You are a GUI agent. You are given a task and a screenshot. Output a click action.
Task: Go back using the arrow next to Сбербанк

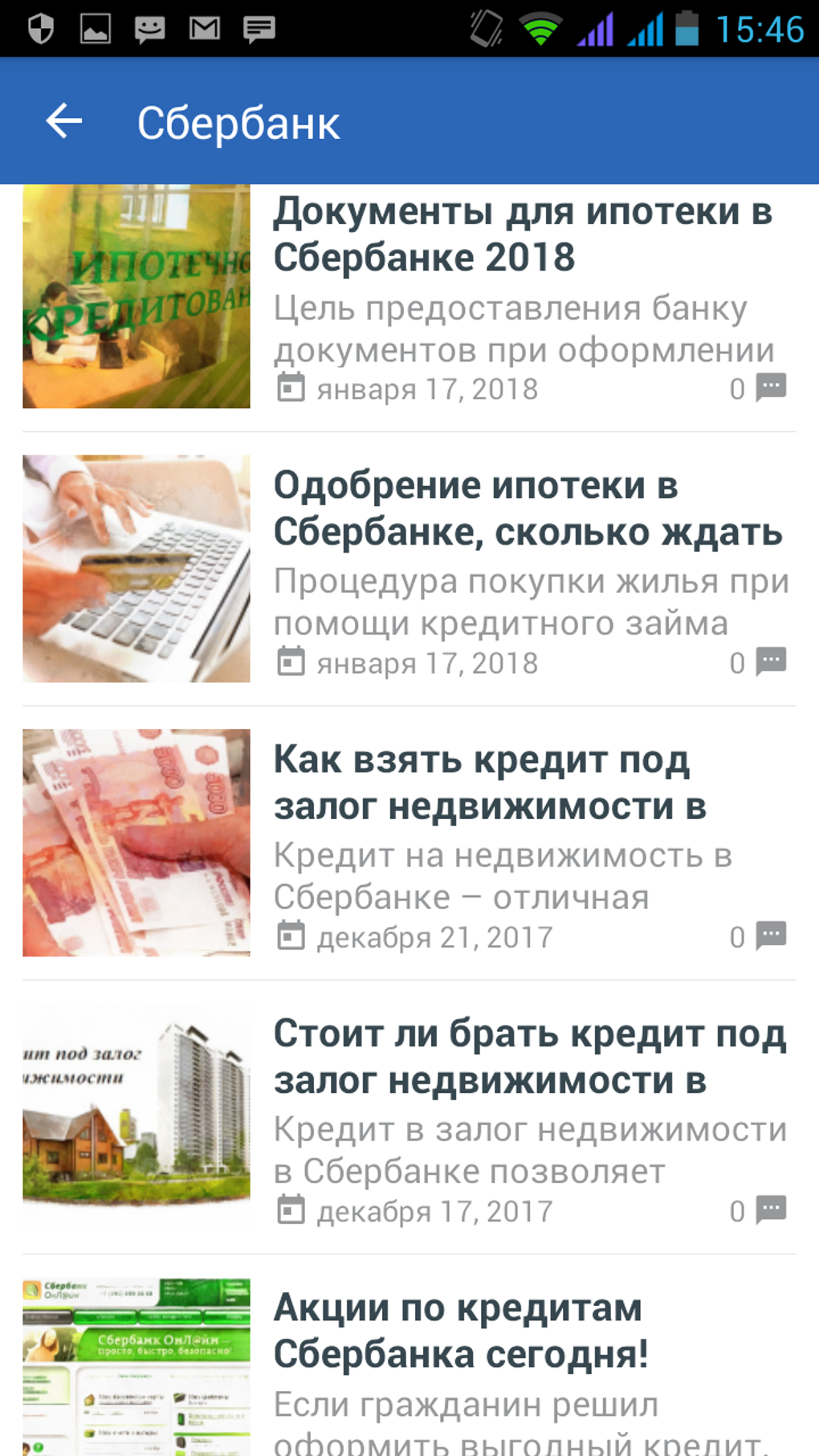click(64, 122)
